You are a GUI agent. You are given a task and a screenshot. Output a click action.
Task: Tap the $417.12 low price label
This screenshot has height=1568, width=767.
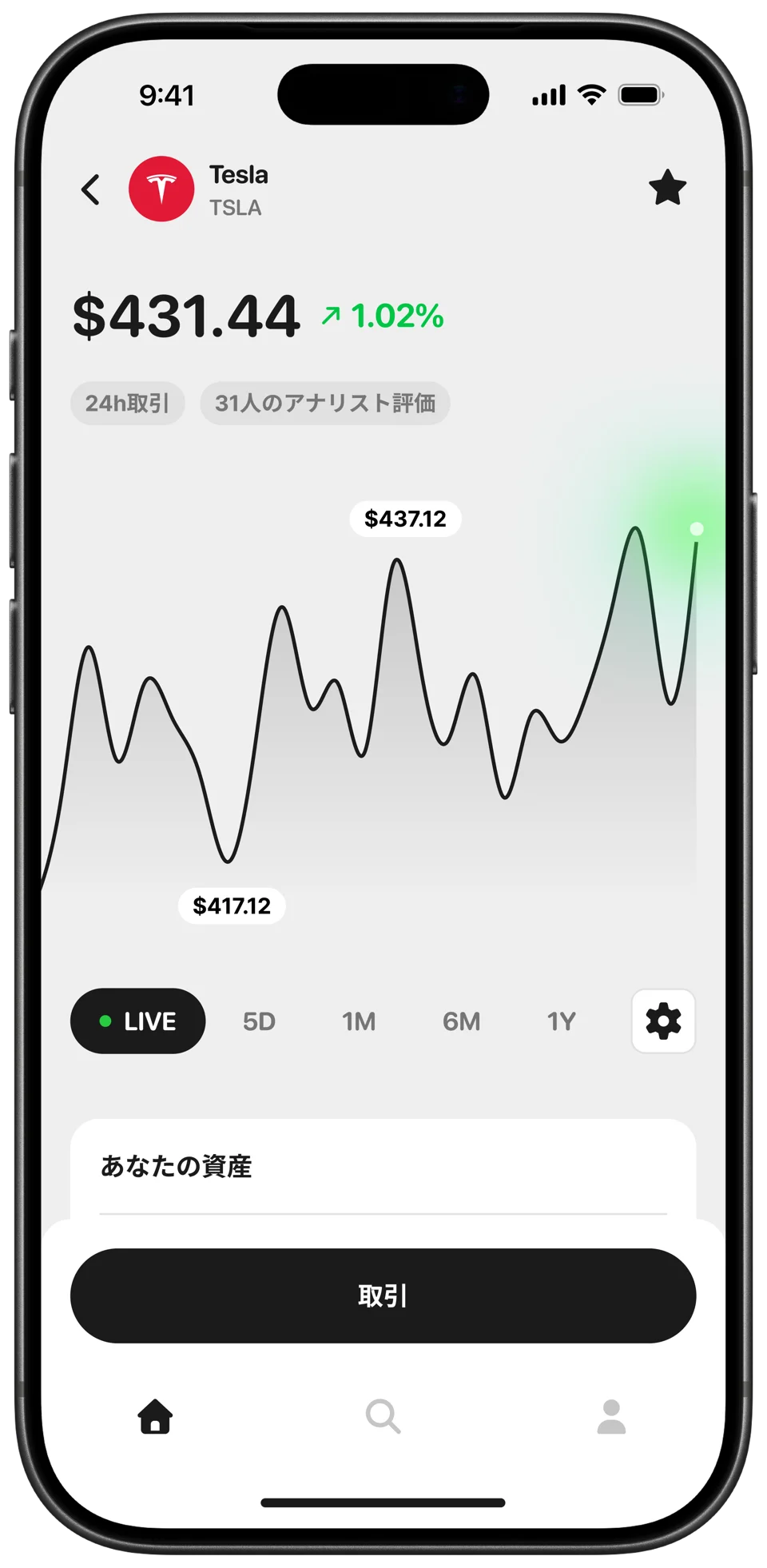click(232, 905)
